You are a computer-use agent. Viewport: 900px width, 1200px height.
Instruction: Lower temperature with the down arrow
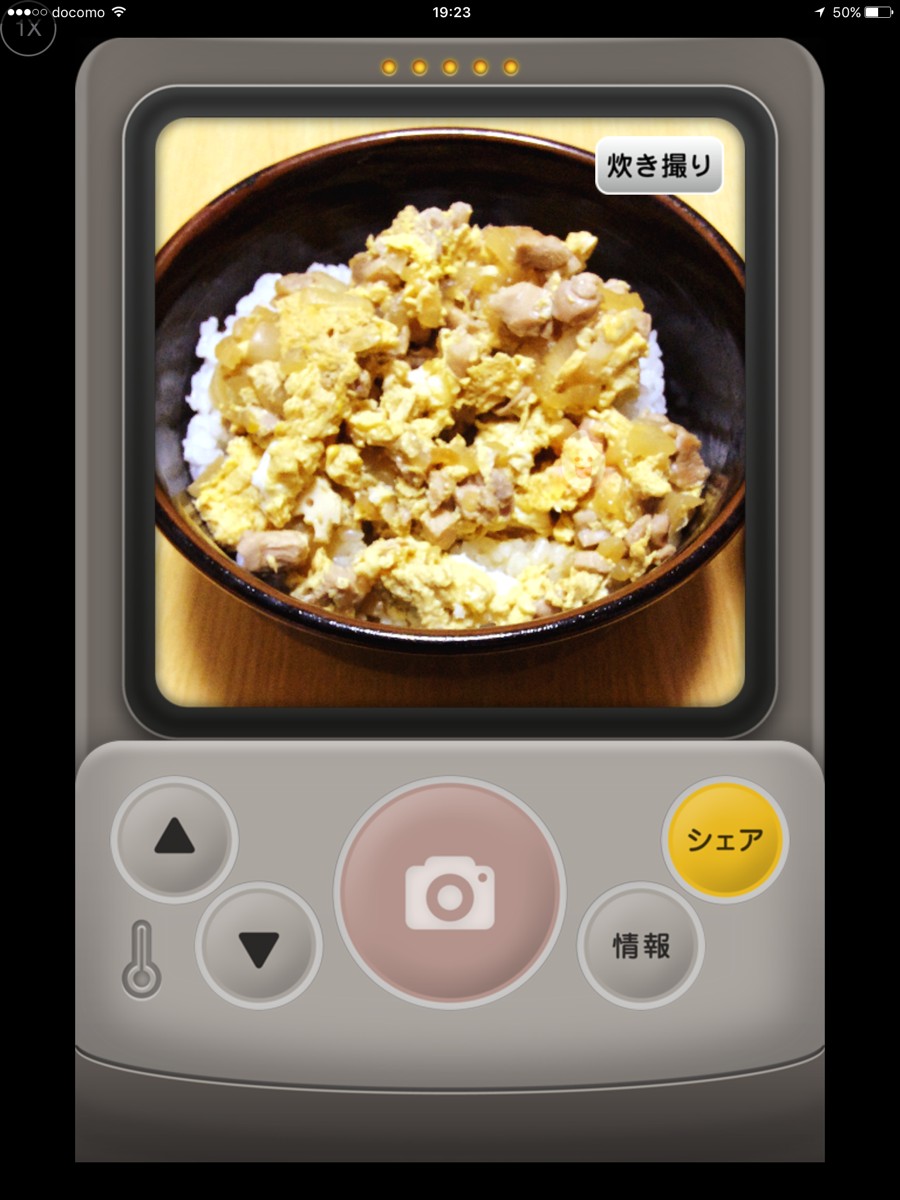(x=259, y=946)
